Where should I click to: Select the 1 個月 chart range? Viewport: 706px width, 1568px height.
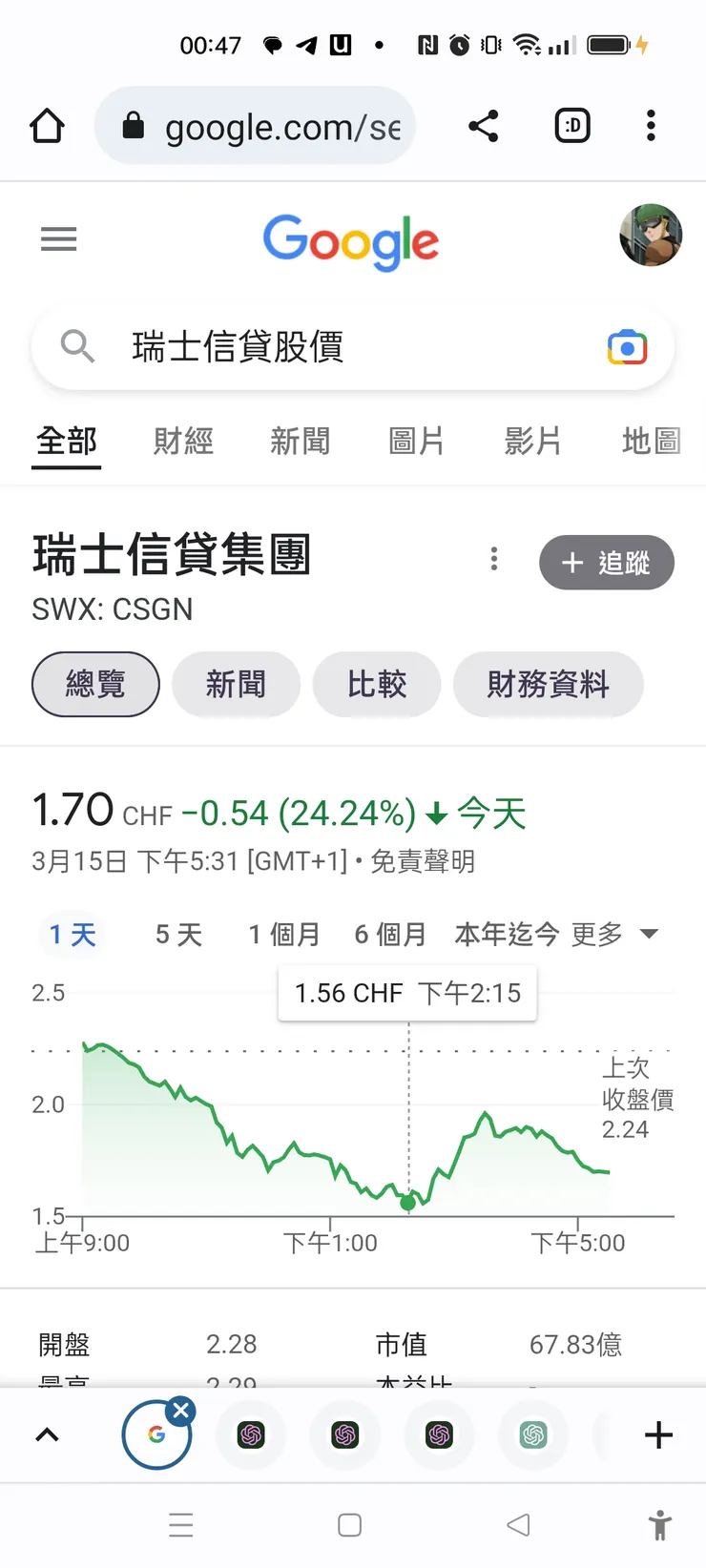283,935
